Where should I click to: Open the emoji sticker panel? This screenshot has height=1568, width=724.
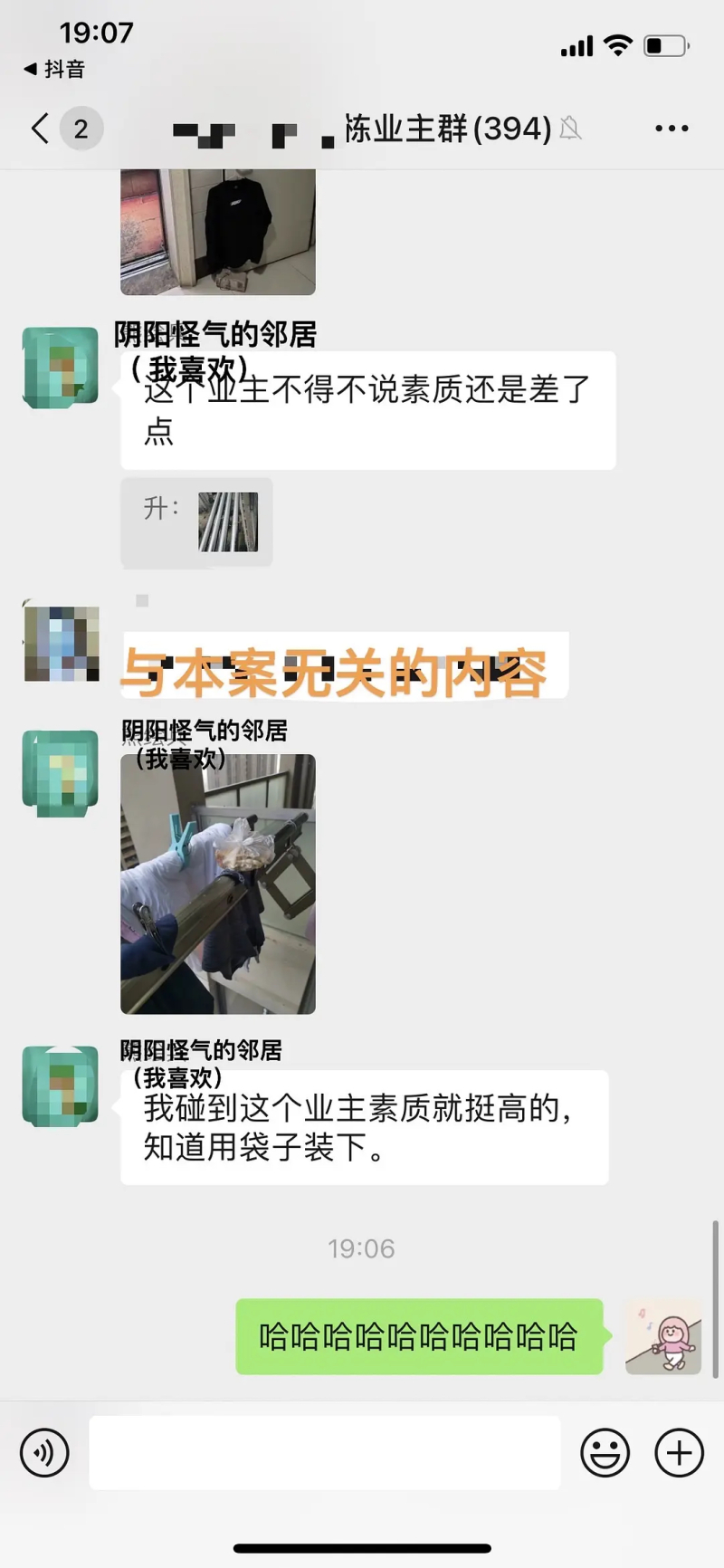(x=605, y=1453)
